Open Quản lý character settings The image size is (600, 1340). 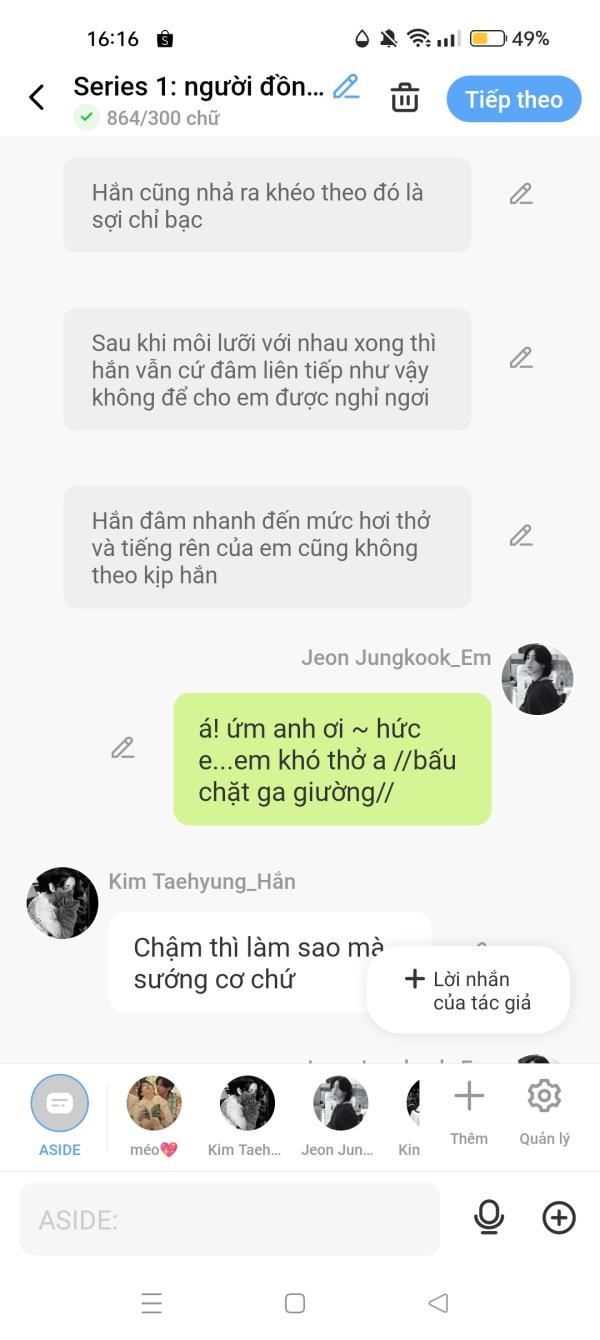pos(544,1110)
